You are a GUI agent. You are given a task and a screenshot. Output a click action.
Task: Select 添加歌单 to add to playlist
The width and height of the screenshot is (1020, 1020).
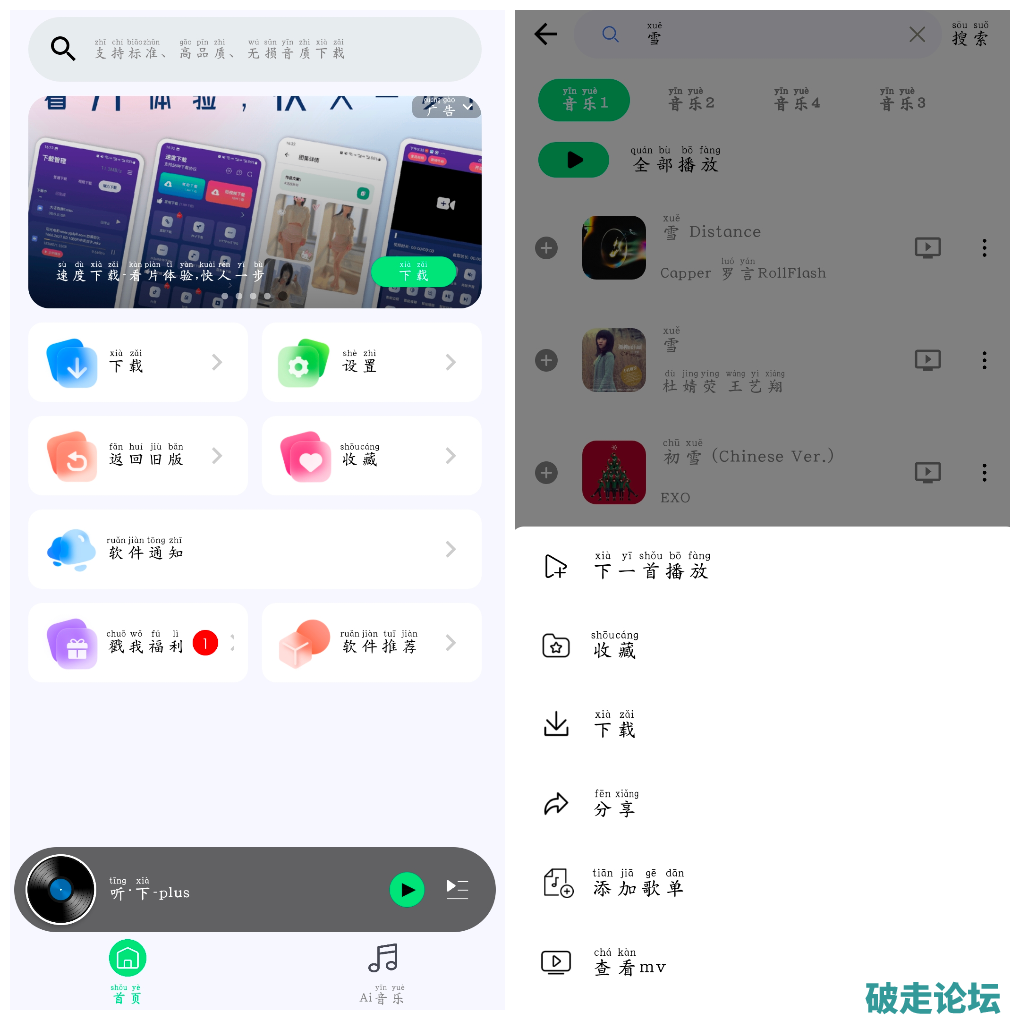click(637, 883)
